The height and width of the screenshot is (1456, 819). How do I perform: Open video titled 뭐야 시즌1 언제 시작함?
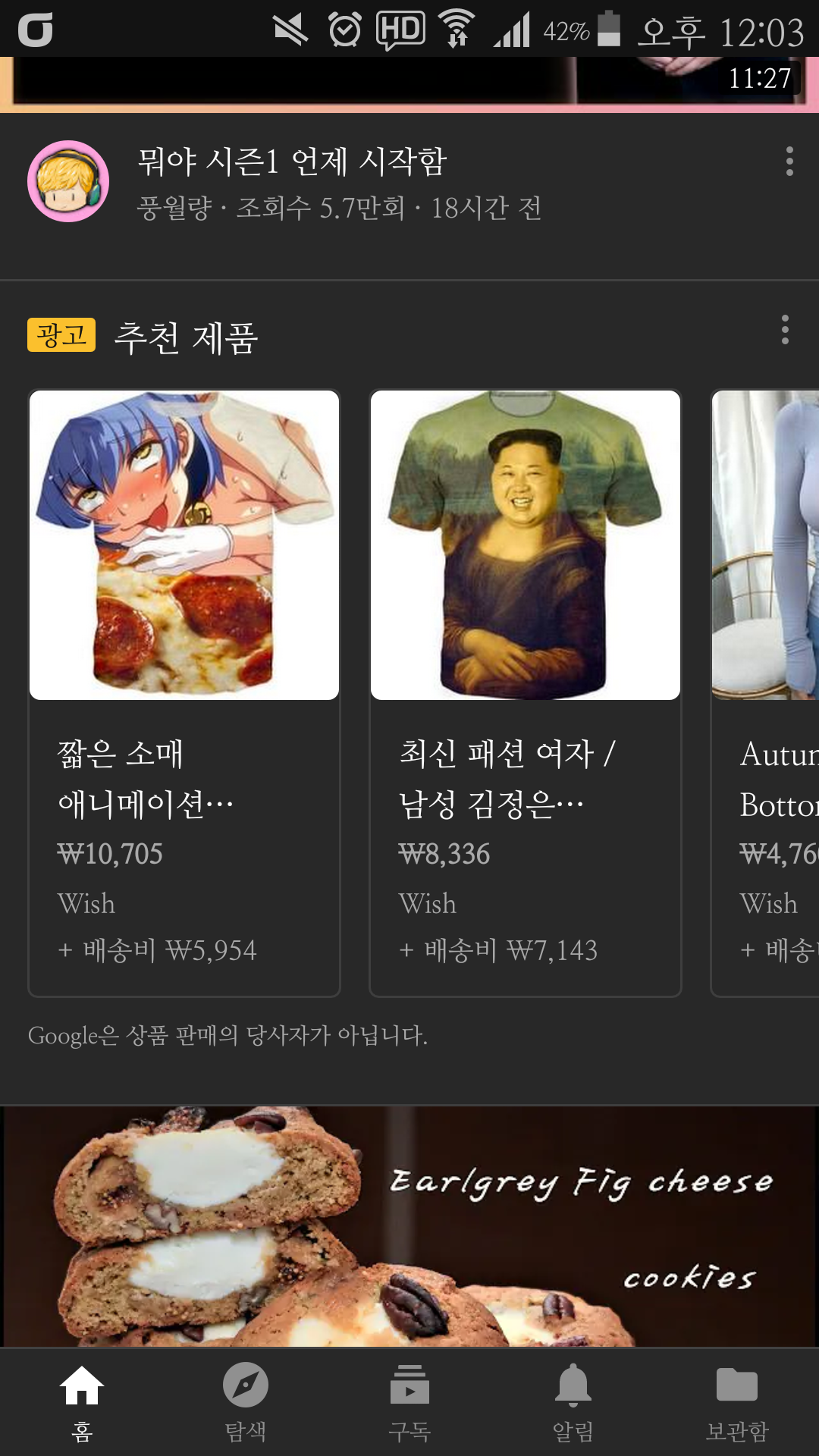point(292,162)
